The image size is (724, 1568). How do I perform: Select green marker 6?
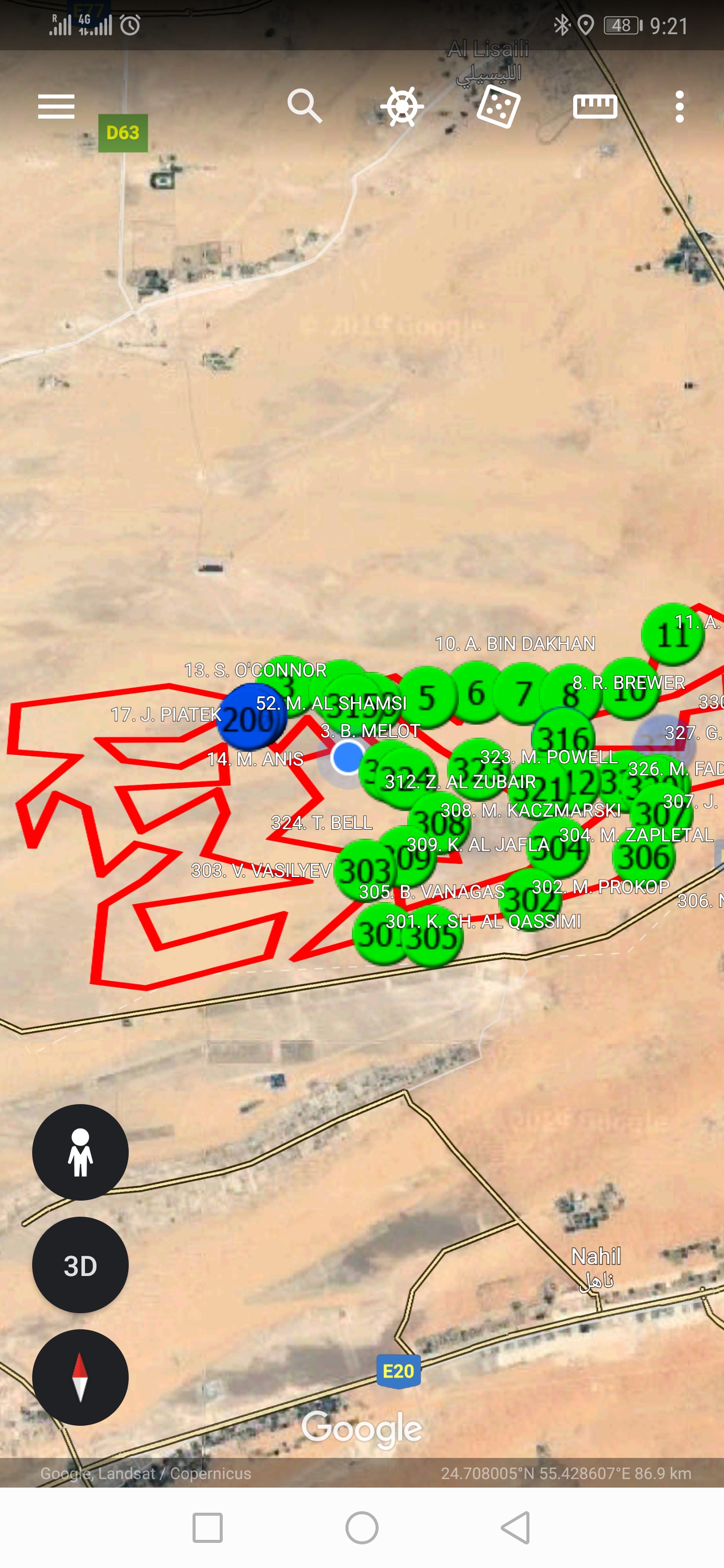click(476, 694)
